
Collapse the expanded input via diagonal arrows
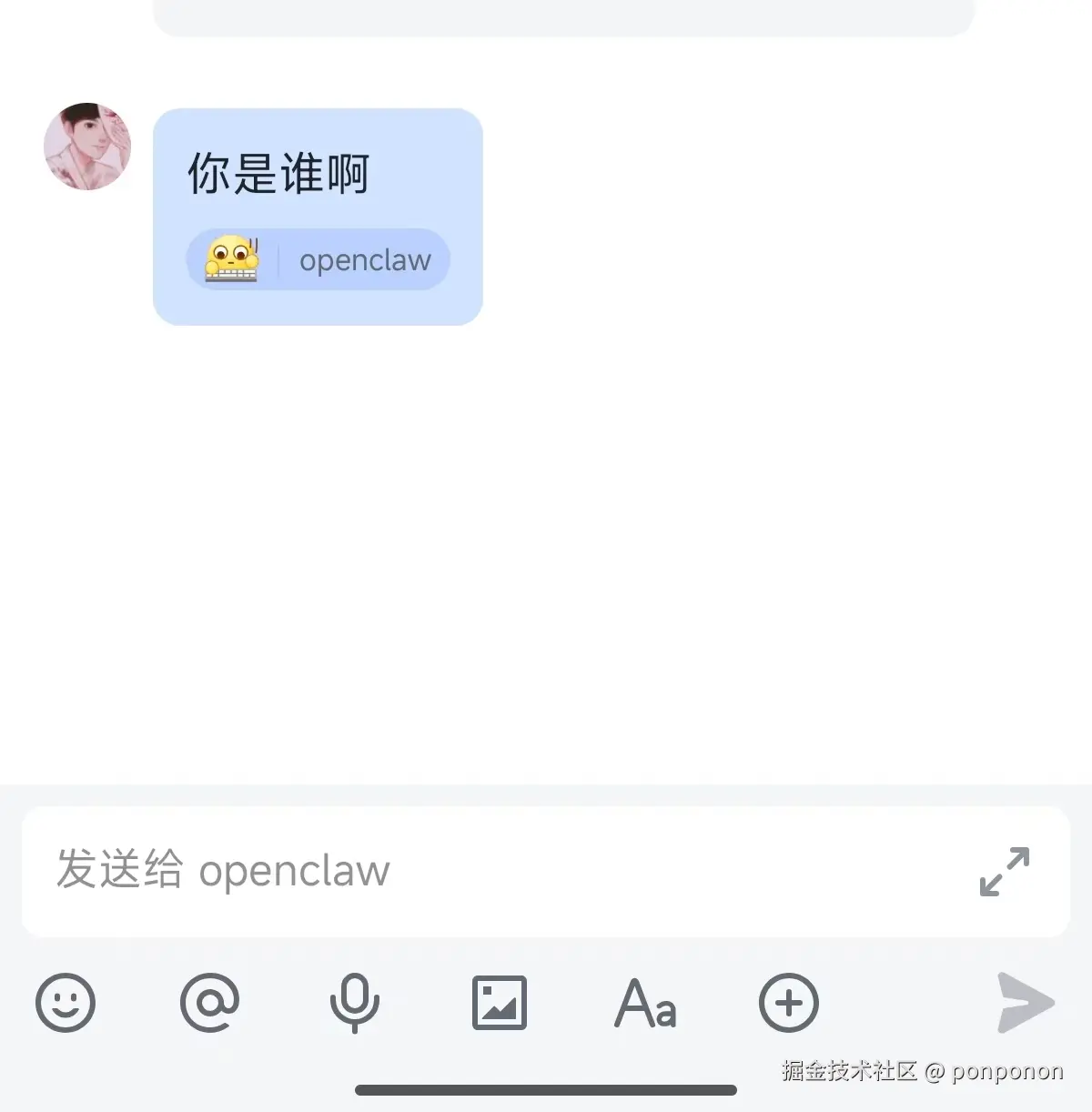click(1003, 871)
